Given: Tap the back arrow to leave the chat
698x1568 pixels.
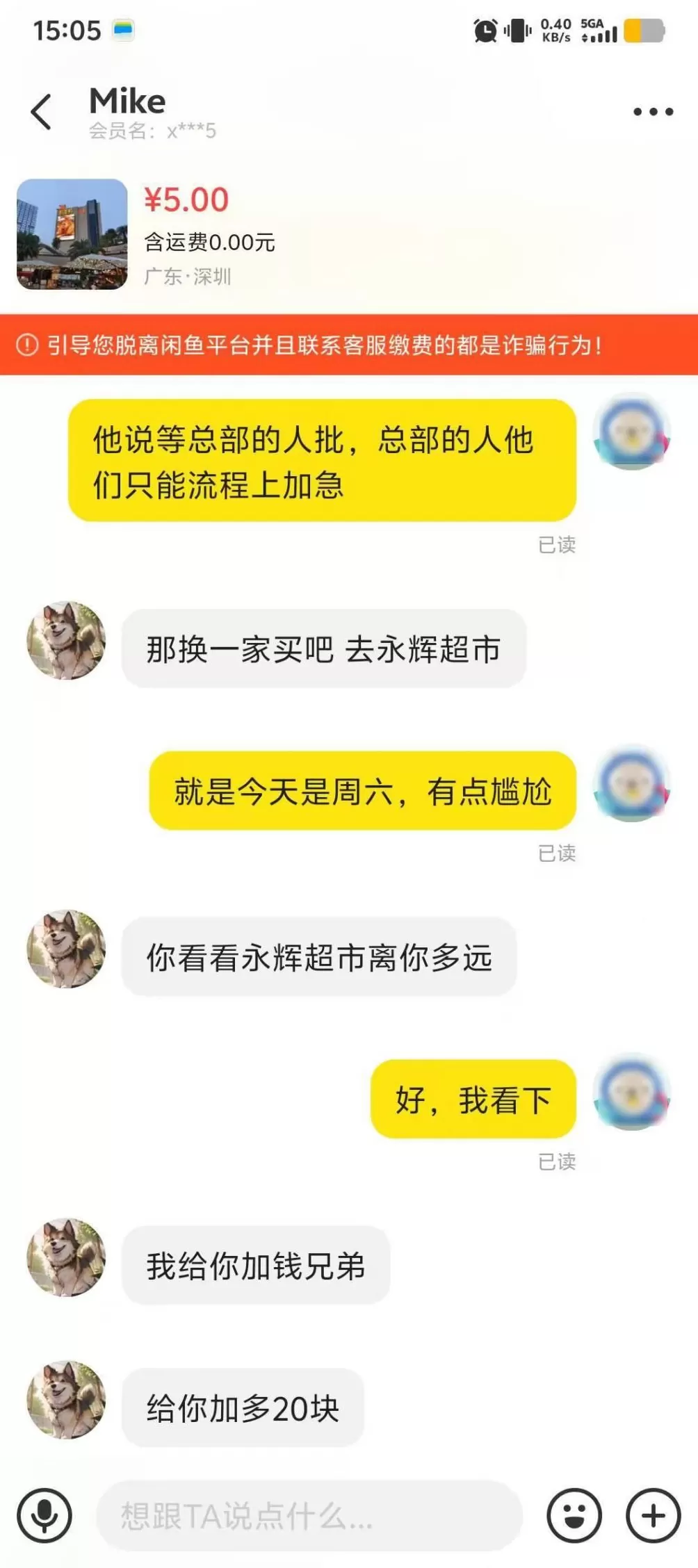Looking at the screenshot, I should (42, 111).
